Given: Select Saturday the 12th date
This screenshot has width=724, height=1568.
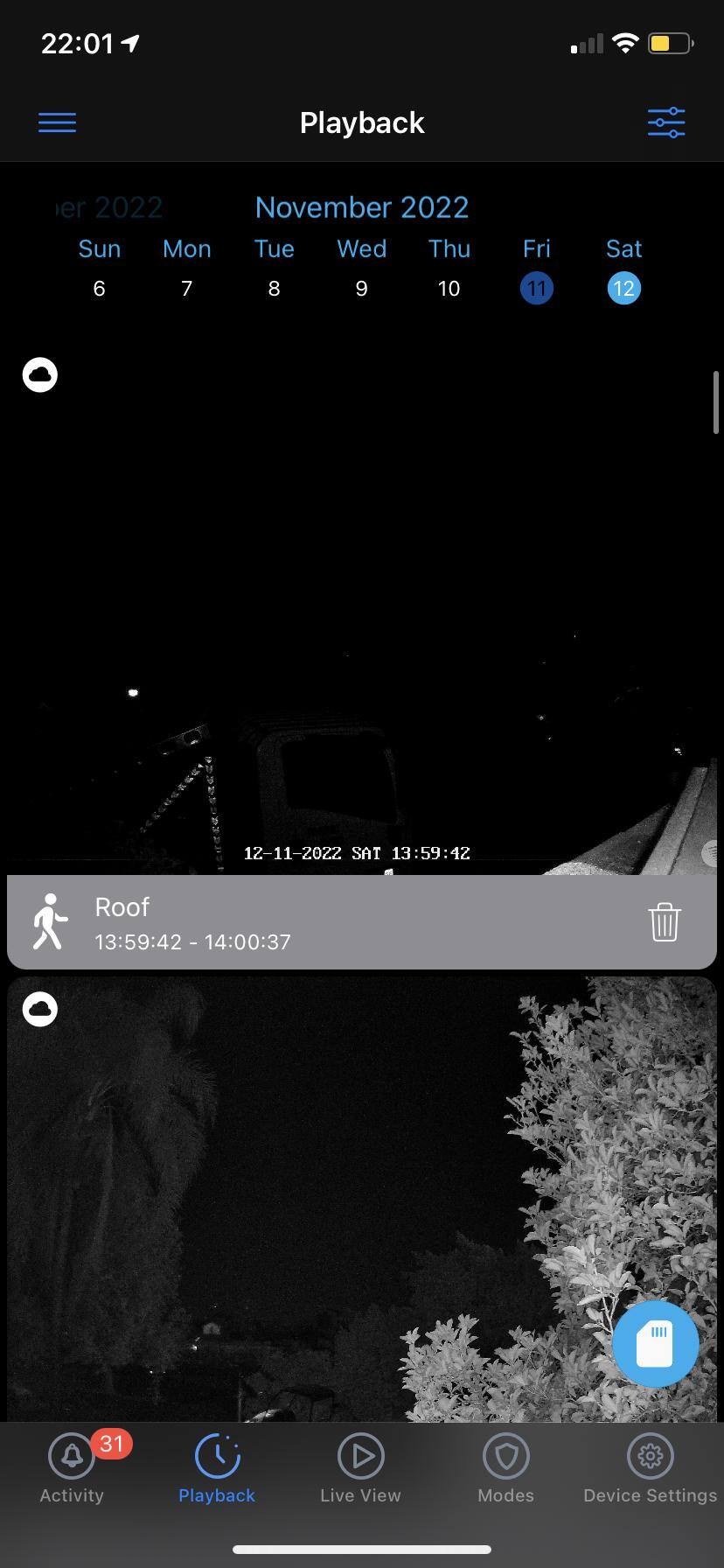Looking at the screenshot, I should click(x=623, y=289).
